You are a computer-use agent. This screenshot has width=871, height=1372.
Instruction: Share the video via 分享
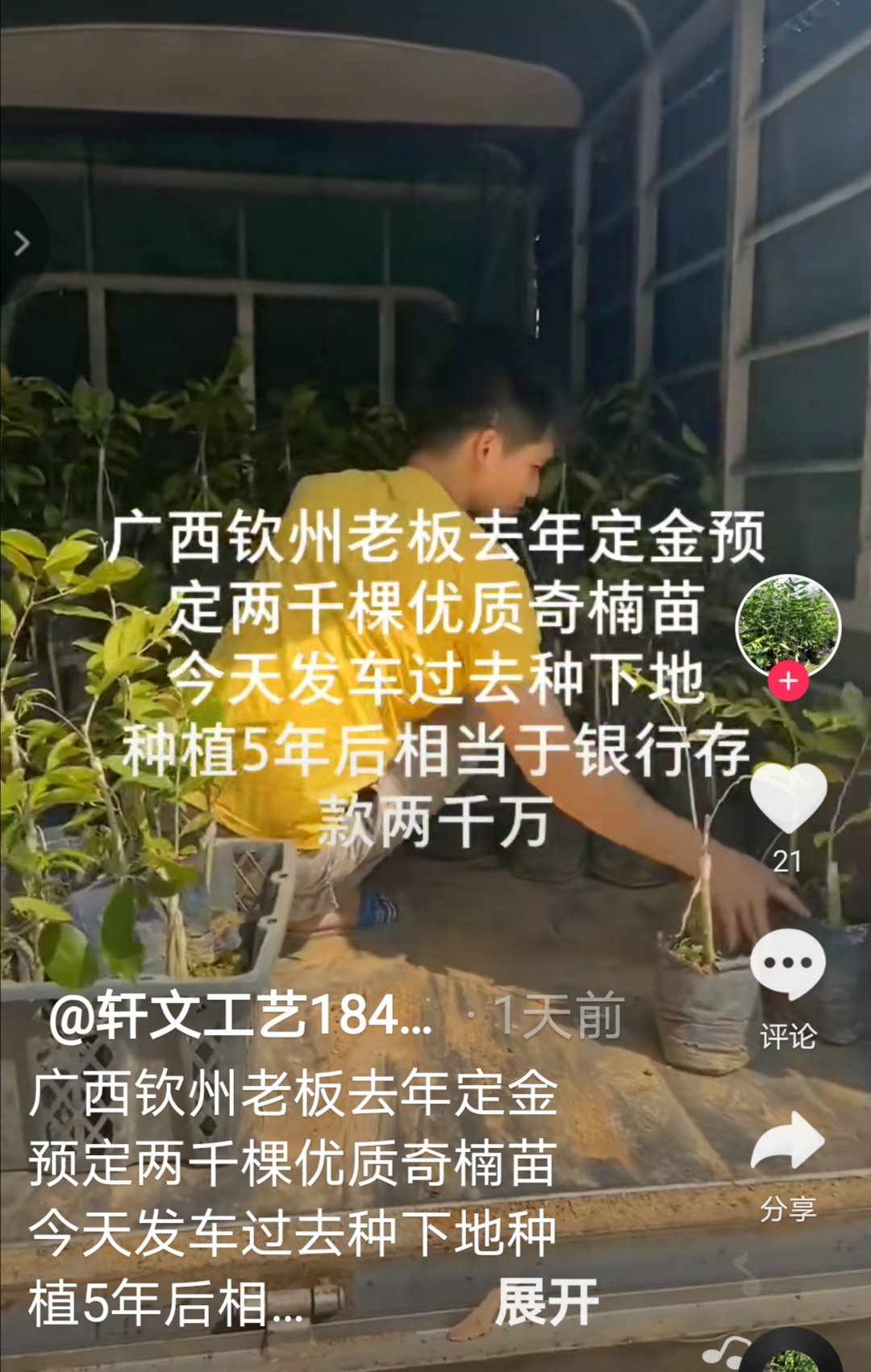pos(788,1141)
